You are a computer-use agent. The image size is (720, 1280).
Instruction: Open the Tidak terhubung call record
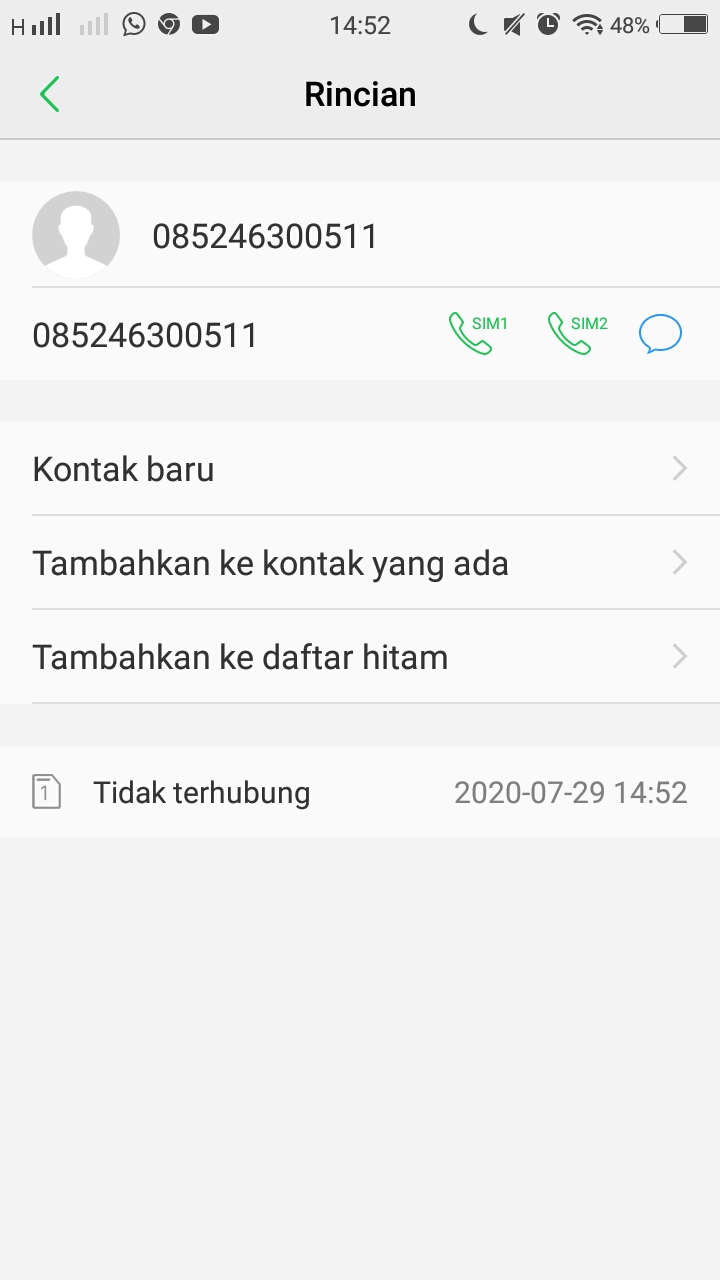[x=200, y=791]
